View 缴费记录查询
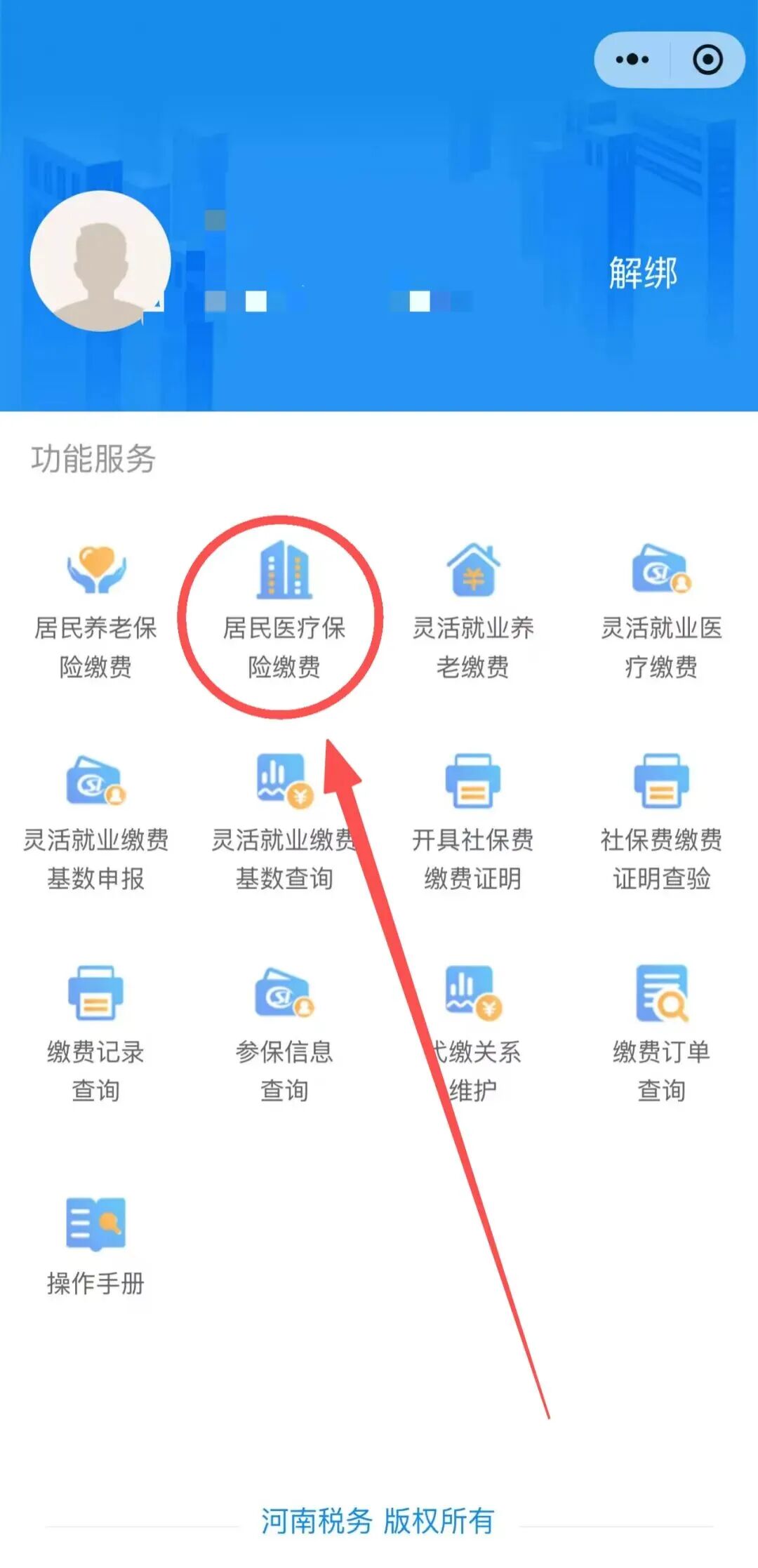Viewport: 758px width, 1568px height. click(96, 1032)
